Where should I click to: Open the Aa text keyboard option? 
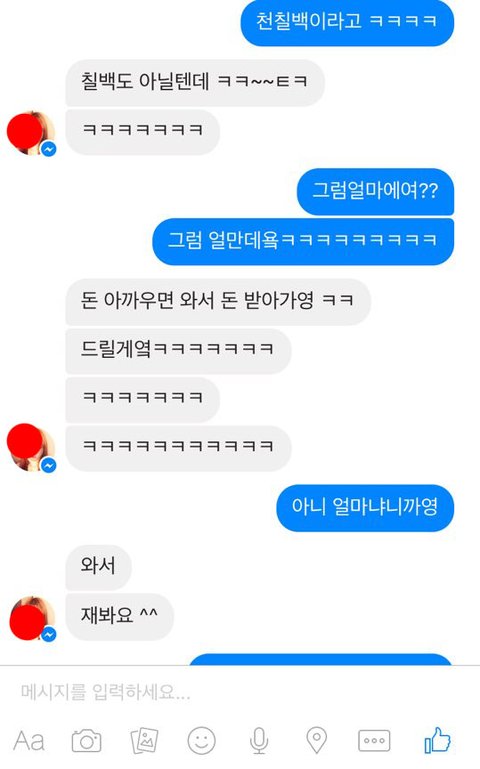(x=29, y=741)
